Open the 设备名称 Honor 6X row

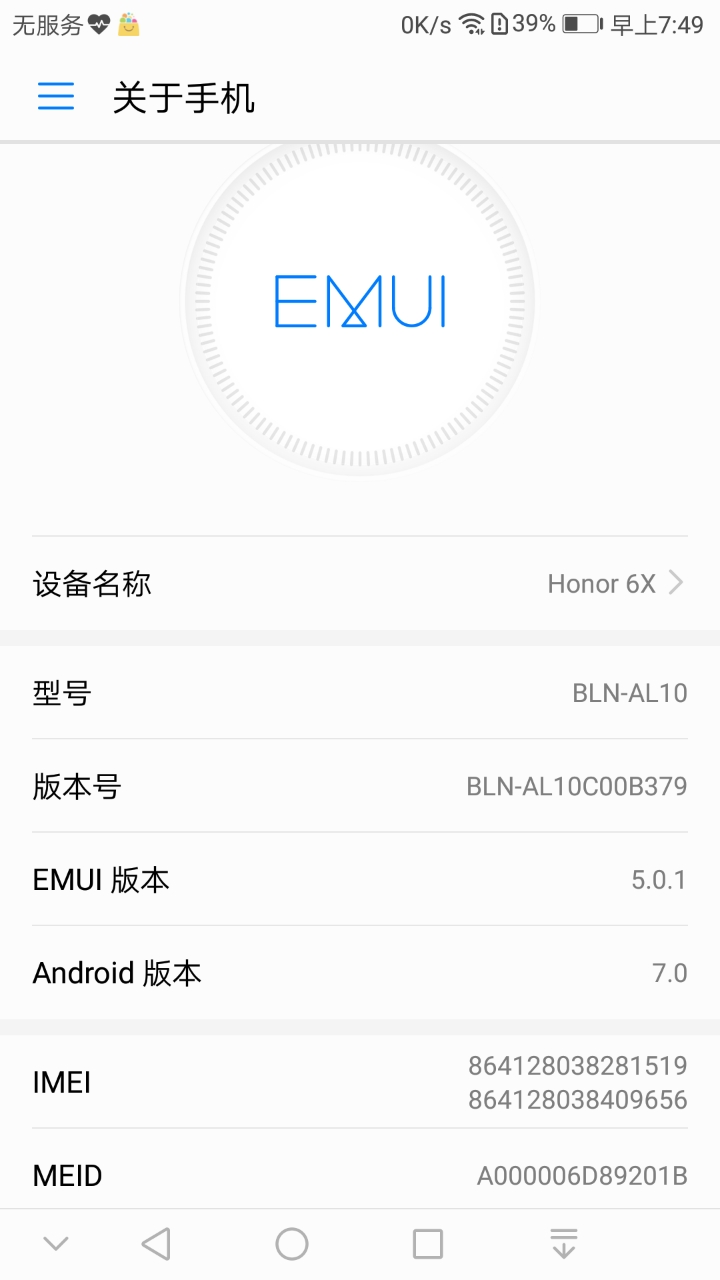360,584
